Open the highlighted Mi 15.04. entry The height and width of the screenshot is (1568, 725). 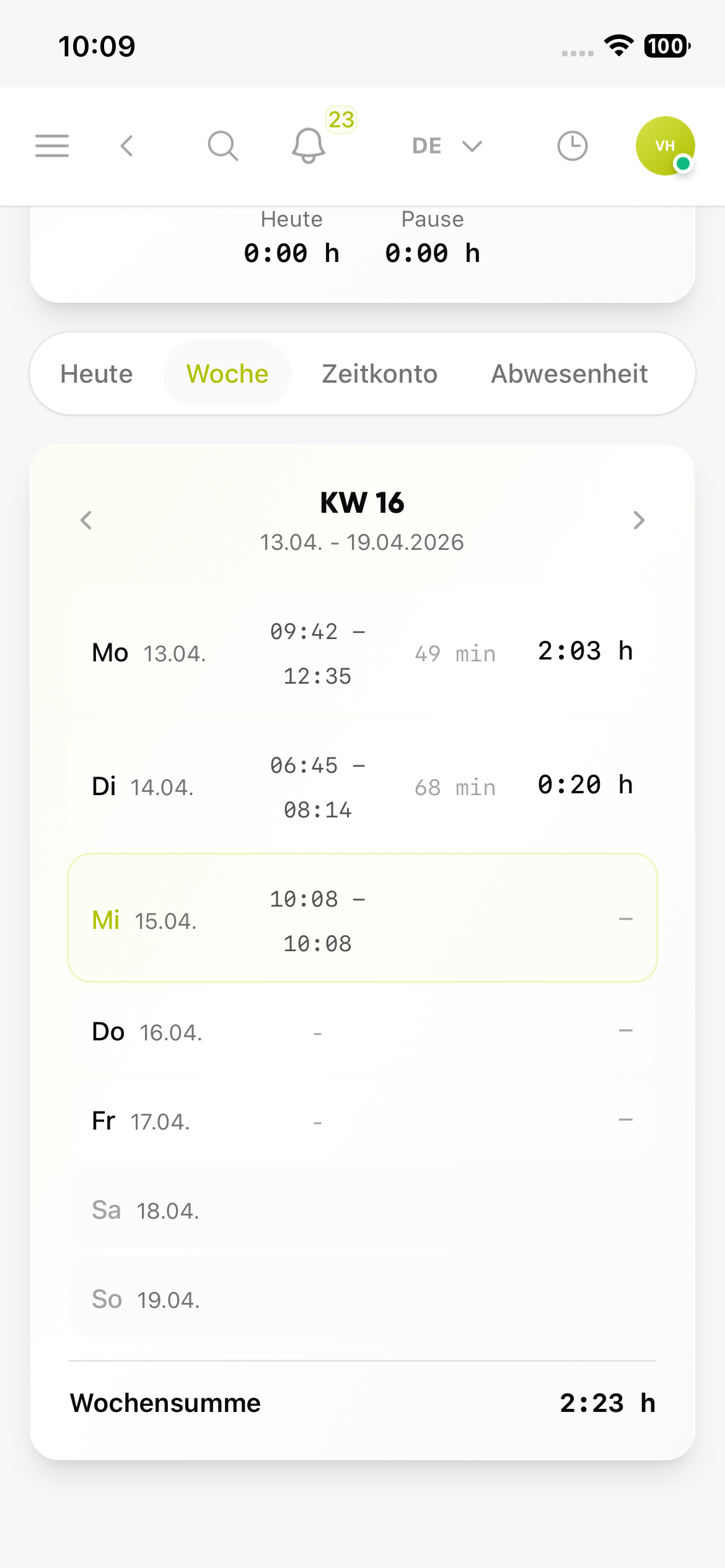tap(362, 920)
